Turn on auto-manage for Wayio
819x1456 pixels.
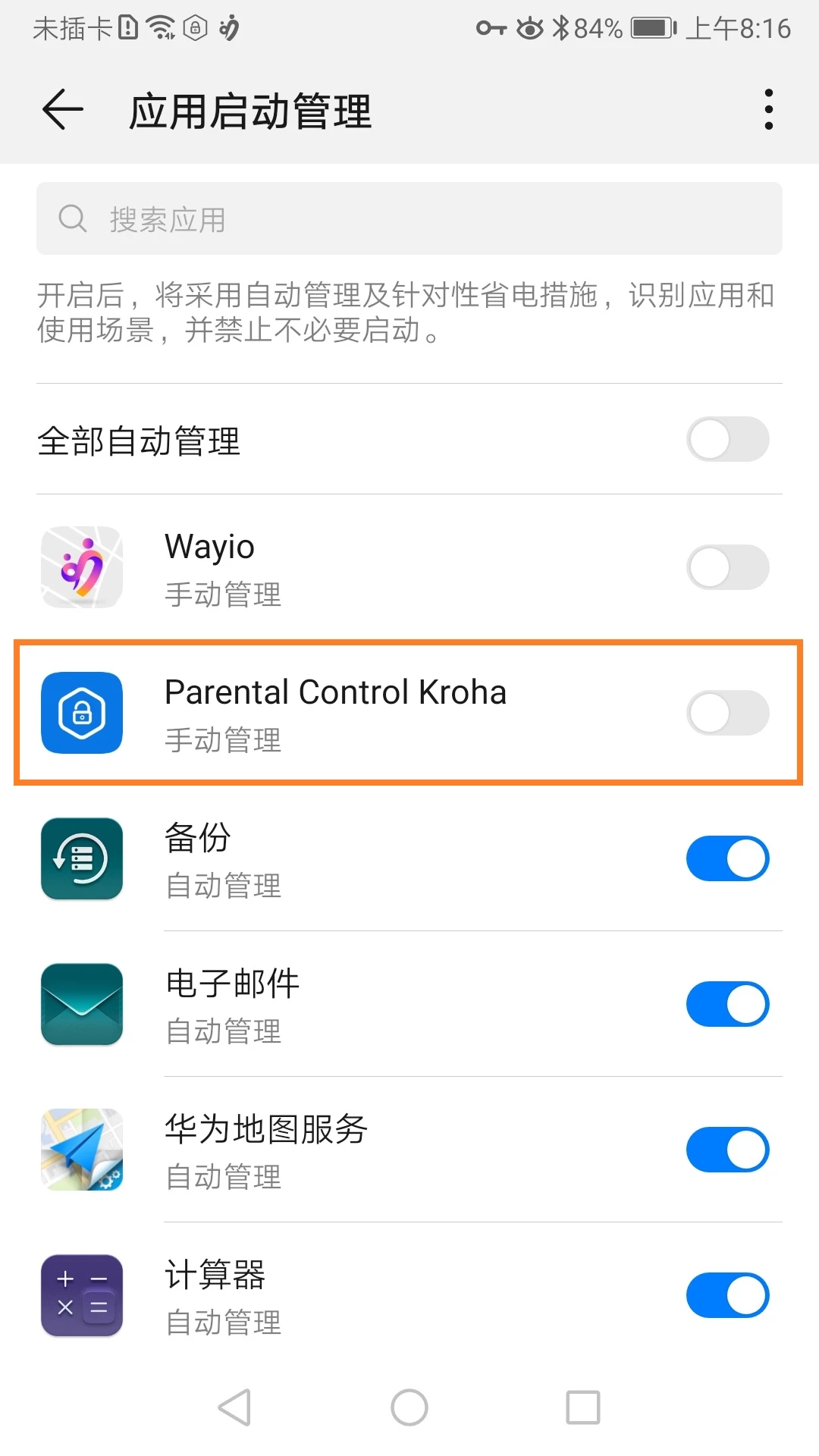tap(727, 567)
